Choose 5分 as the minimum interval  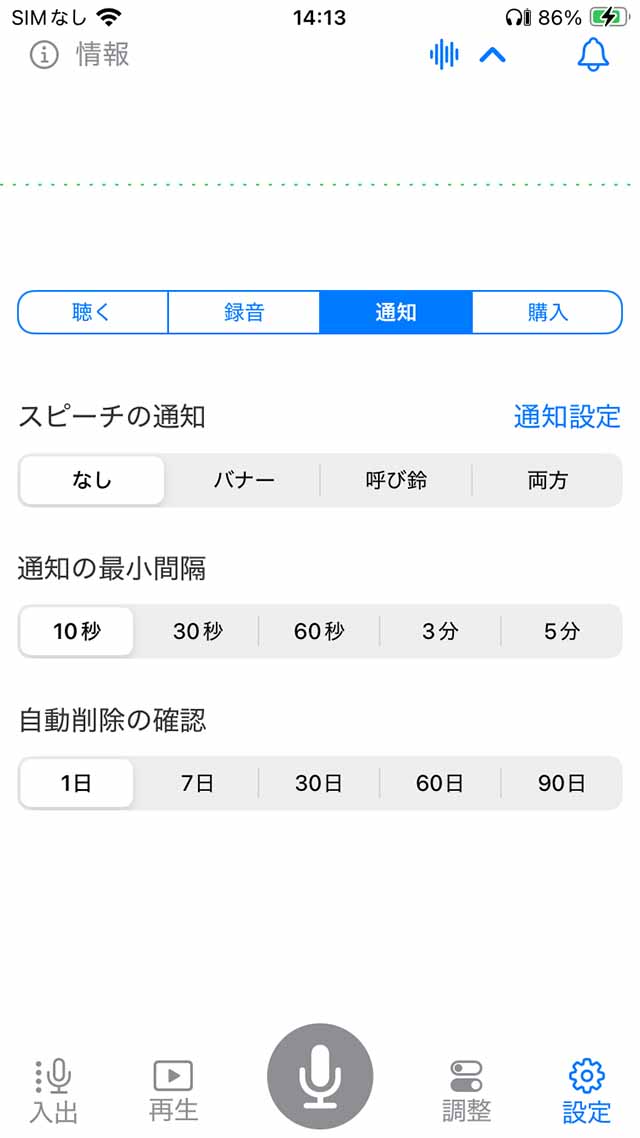(561, 632)
